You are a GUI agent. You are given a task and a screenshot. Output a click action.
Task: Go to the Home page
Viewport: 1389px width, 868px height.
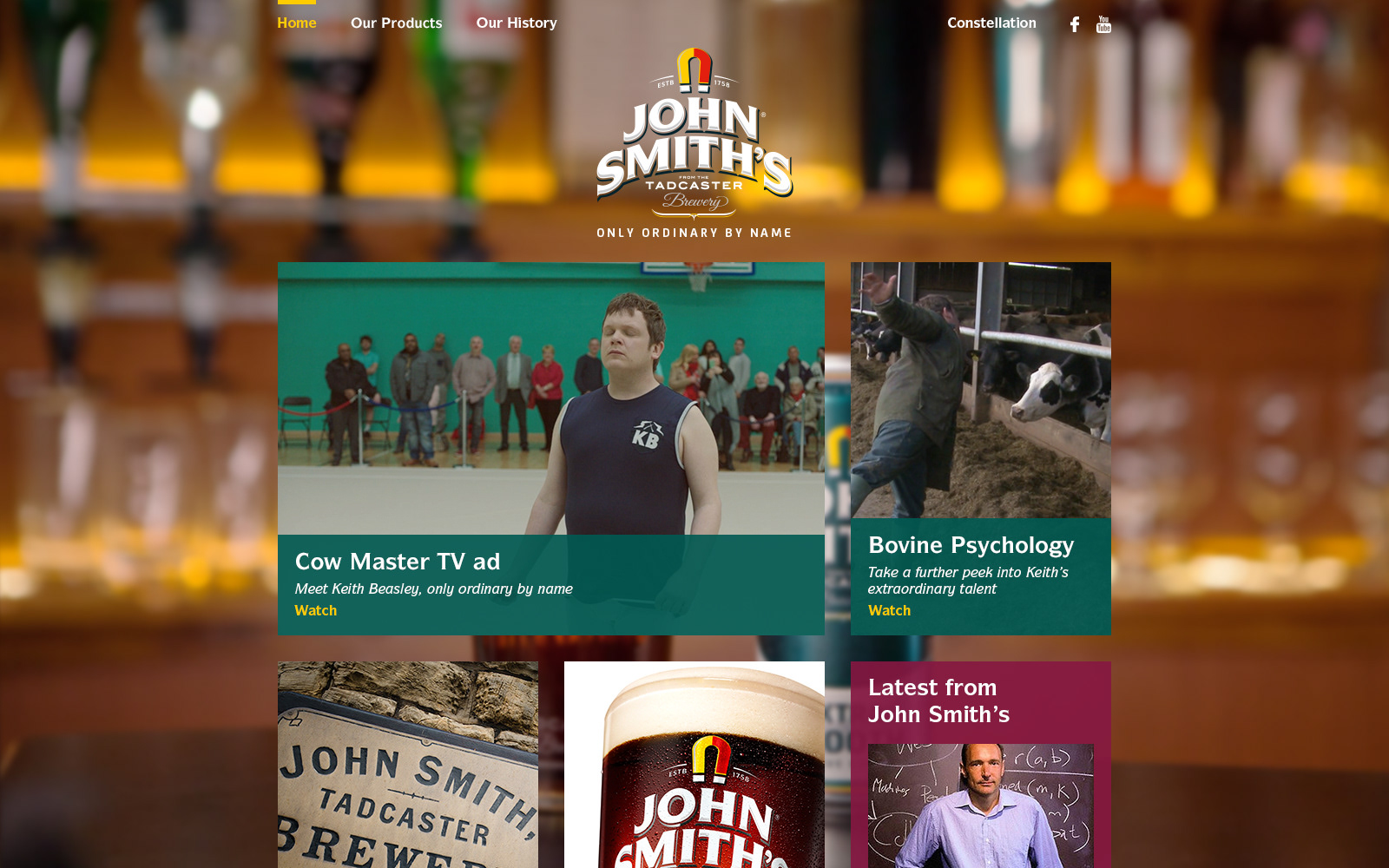(296, 23)
